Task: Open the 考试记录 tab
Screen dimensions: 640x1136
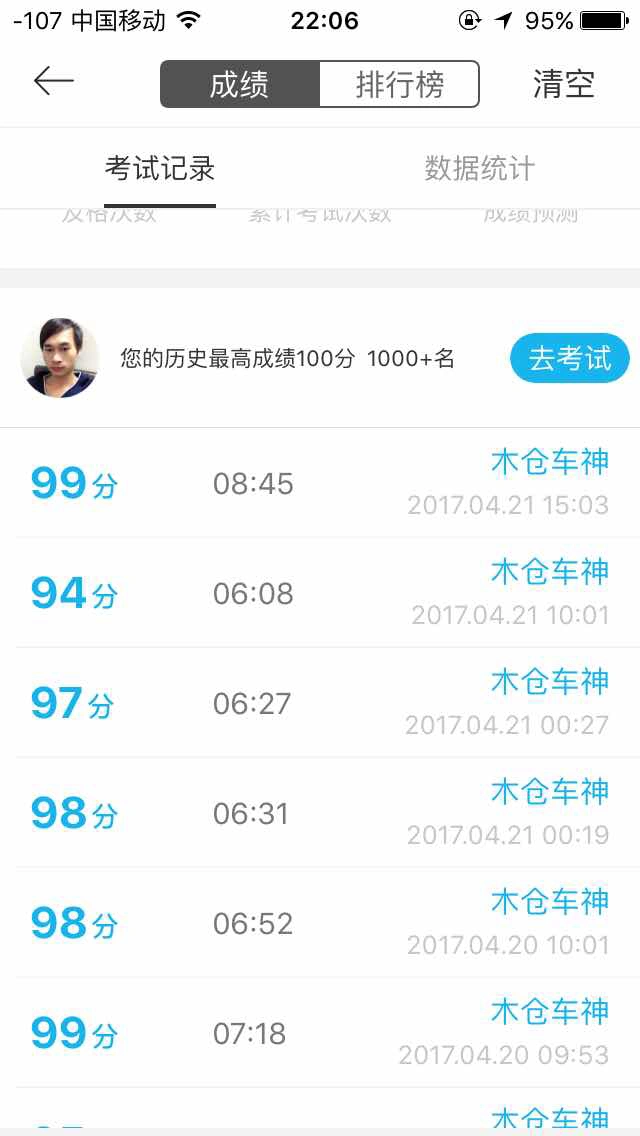Action: (x=160, y=169)
